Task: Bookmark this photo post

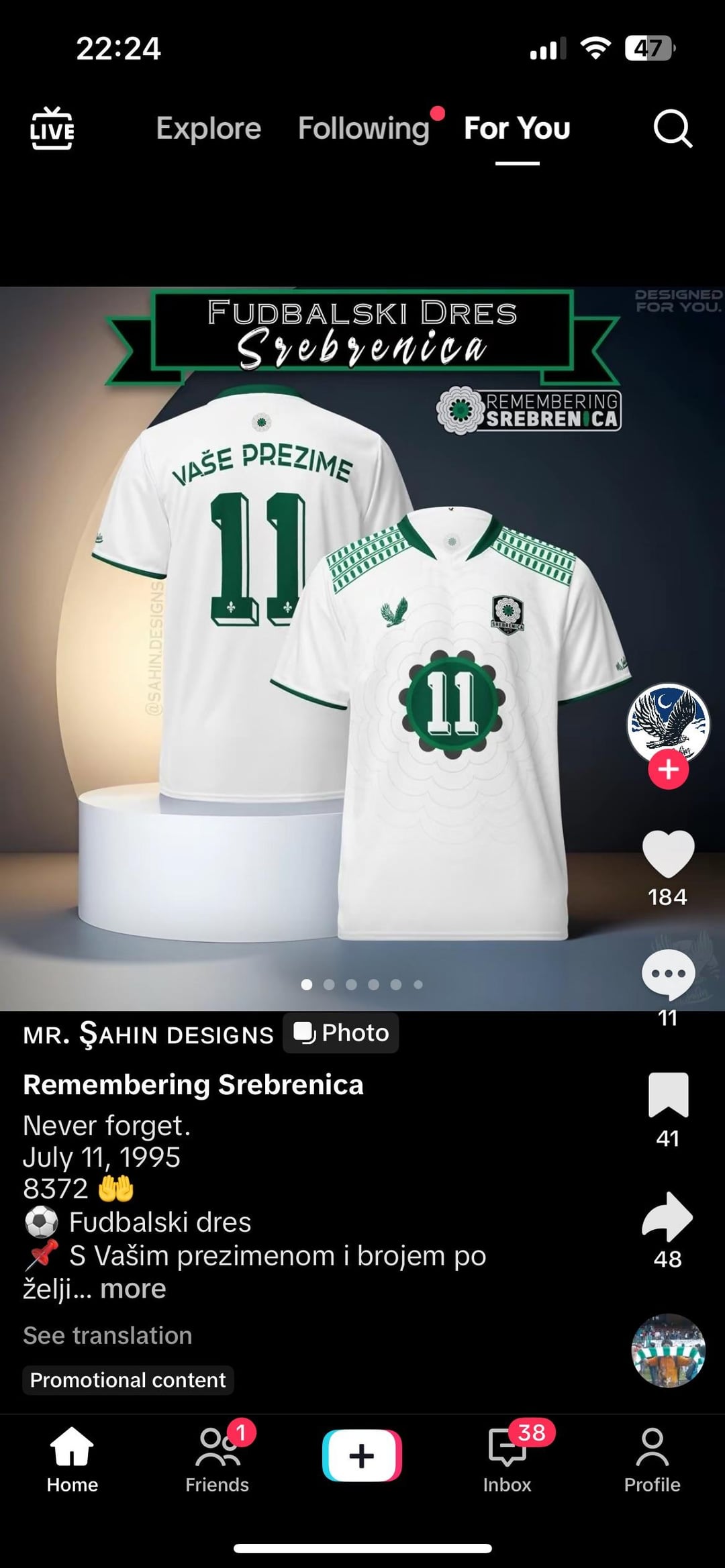Action: tap(668, 1095)
